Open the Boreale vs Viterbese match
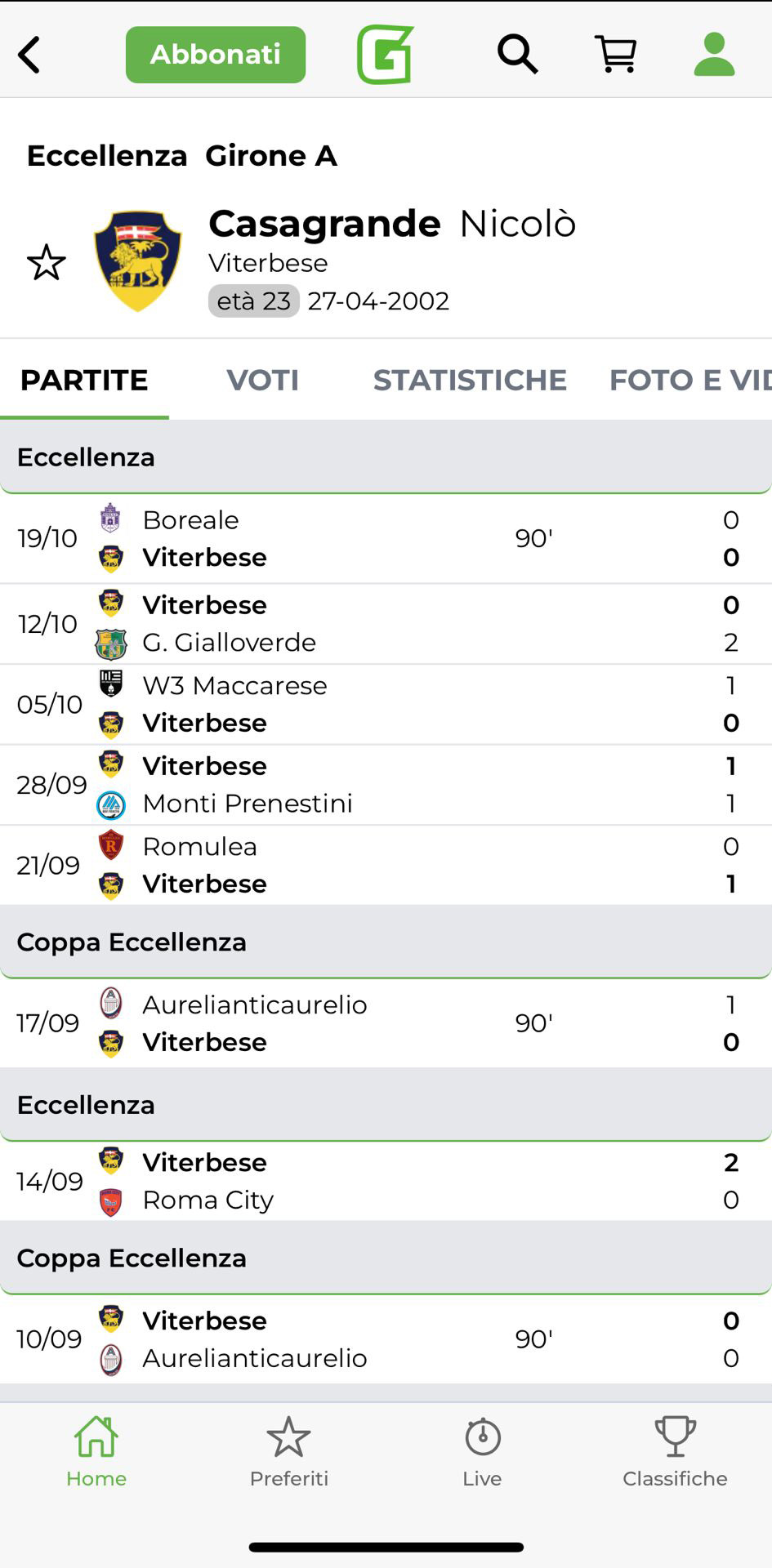Viewport: 772px width, 1568px height. pyautogui.click(x=386, y=538)
